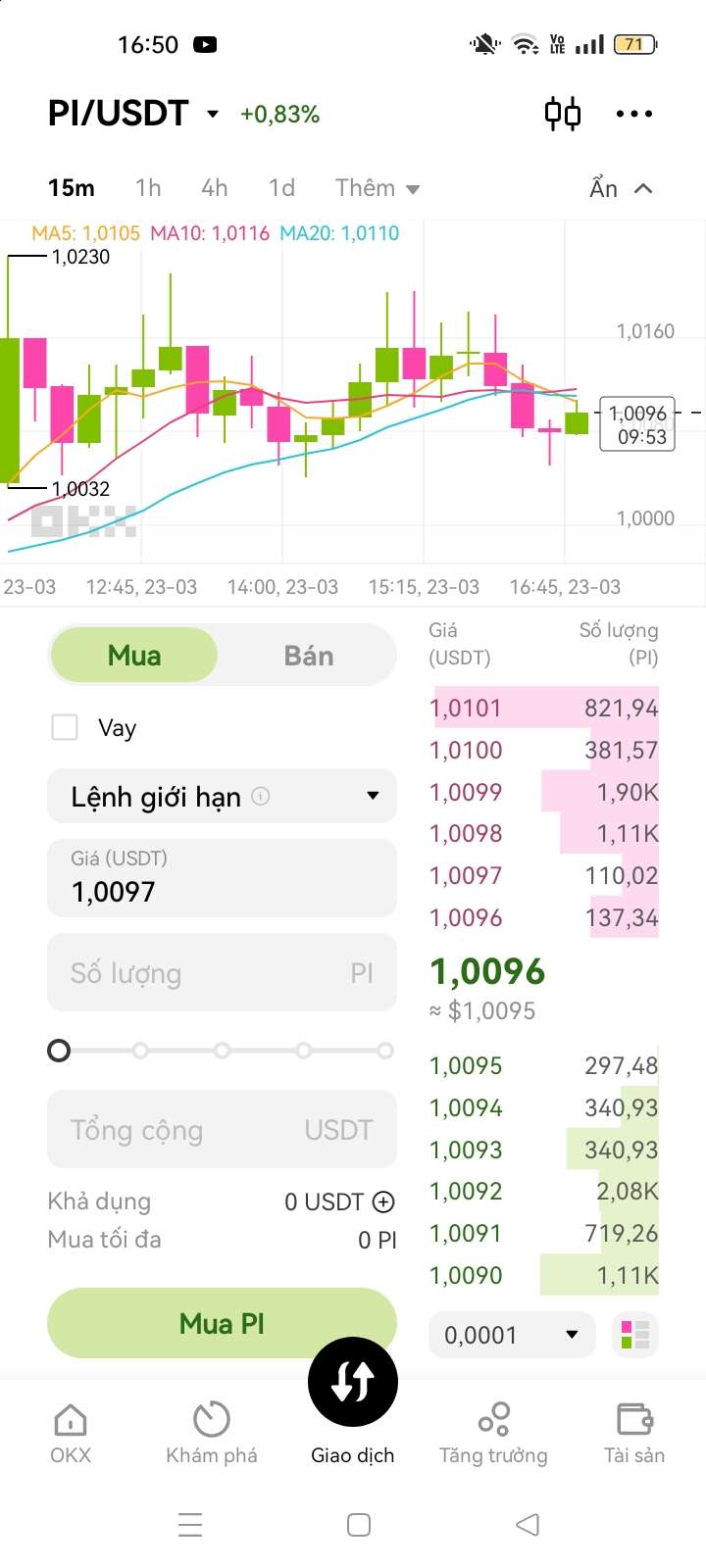Edit the Giá (USDT) price field
706x1568 pixels.
click(x=222, y=878)
